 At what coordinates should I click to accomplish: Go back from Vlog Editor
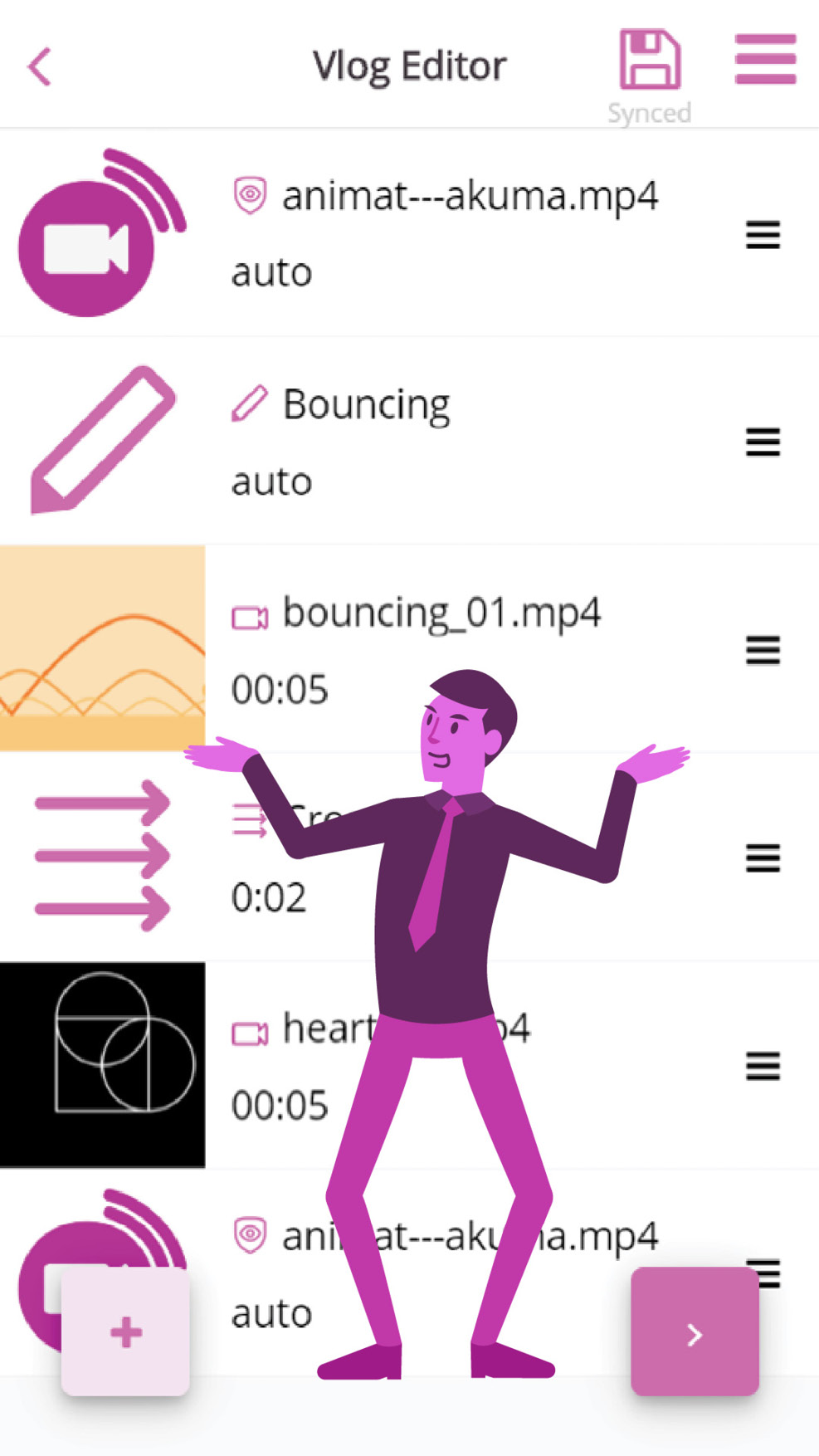click(40, 66)
